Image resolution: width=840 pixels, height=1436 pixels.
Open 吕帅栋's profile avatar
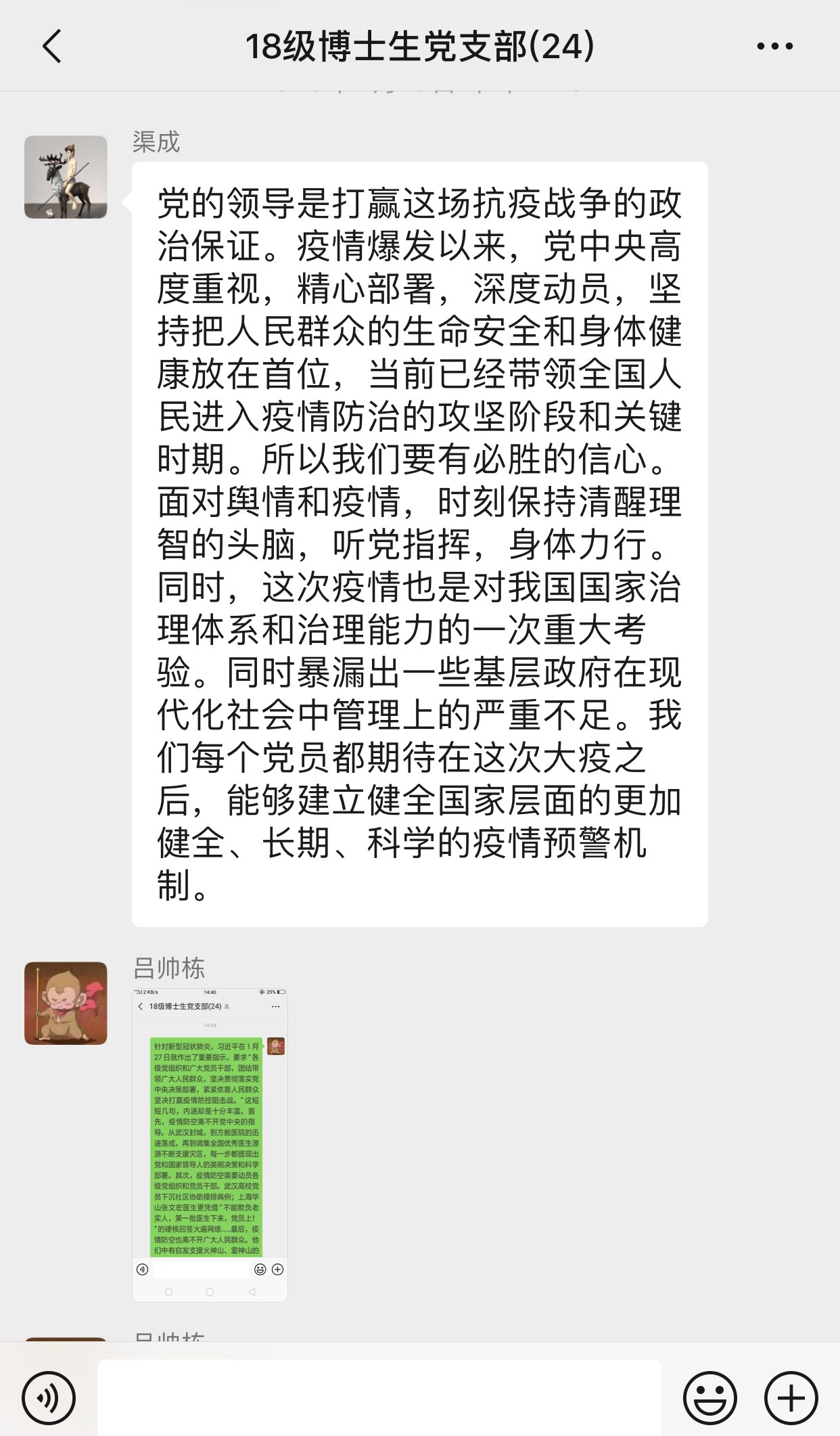(x=66, y=1004)
